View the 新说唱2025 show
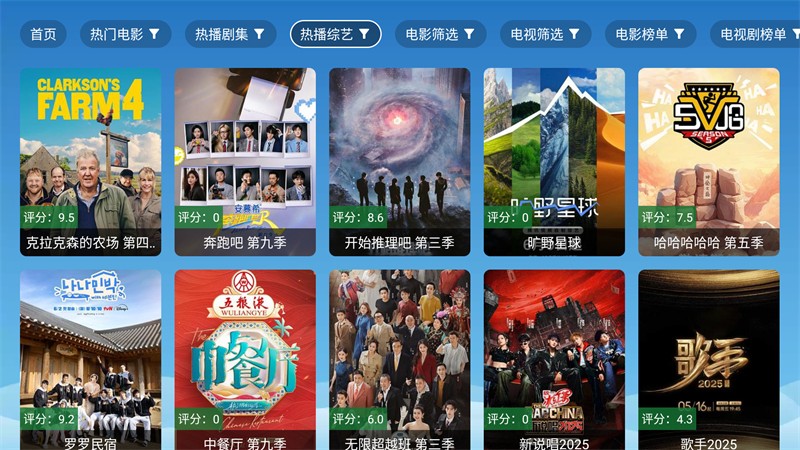Viewport: 800px width, 450px height. tap(554, 360)
